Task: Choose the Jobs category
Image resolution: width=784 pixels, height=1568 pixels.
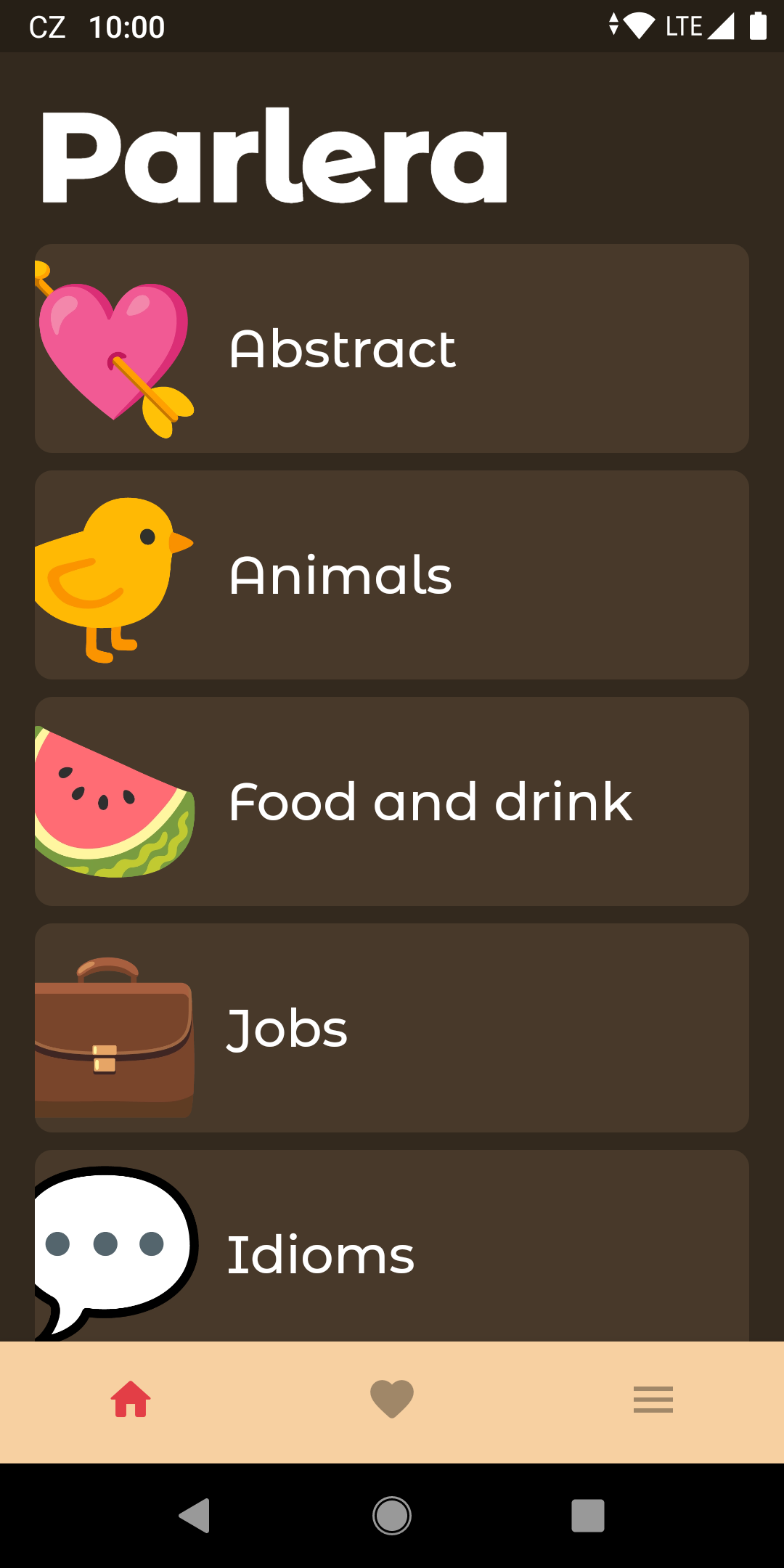Action: (392, 1028)
